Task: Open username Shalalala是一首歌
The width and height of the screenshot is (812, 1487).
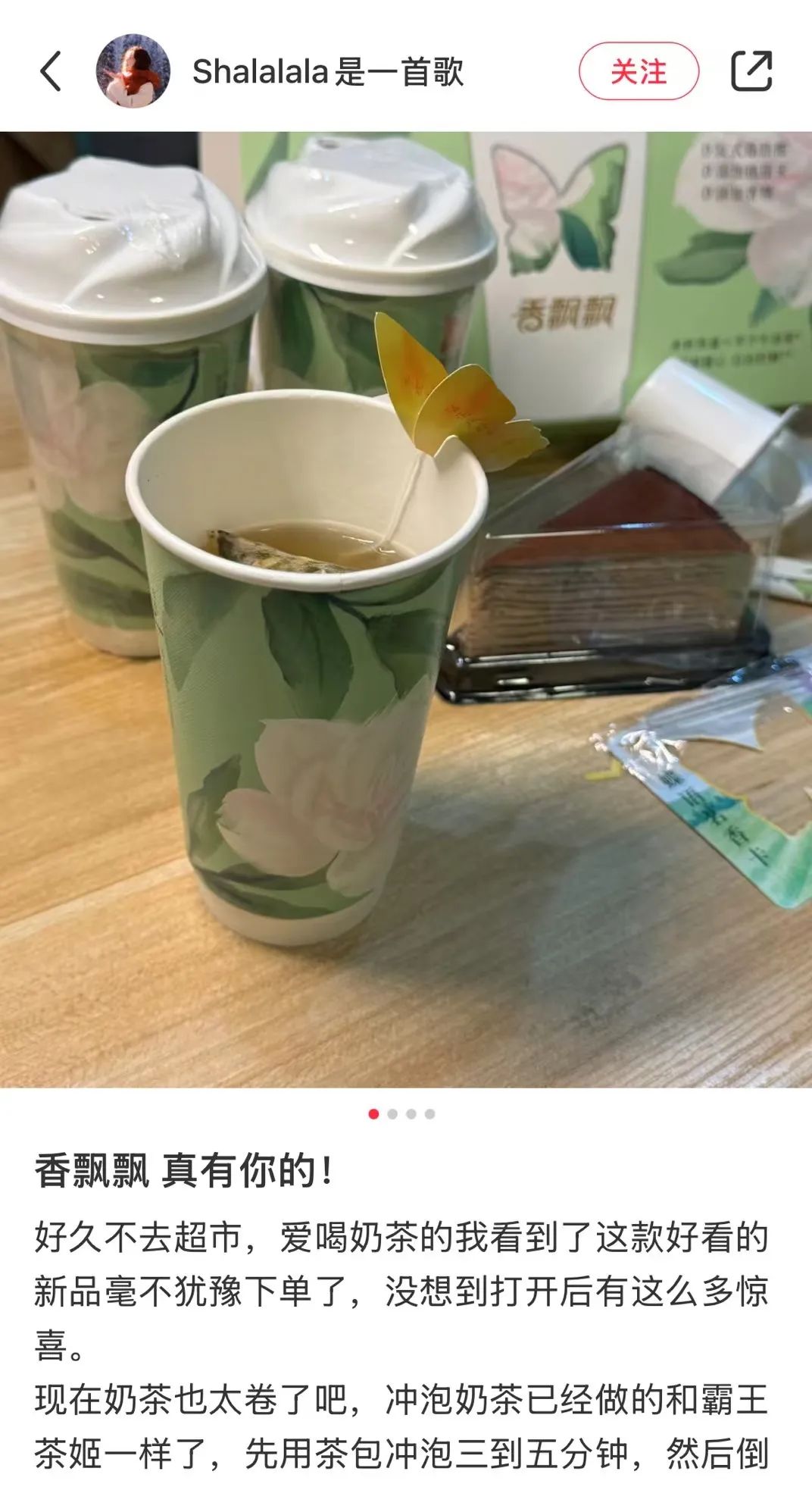Action: tap(327, 72)
